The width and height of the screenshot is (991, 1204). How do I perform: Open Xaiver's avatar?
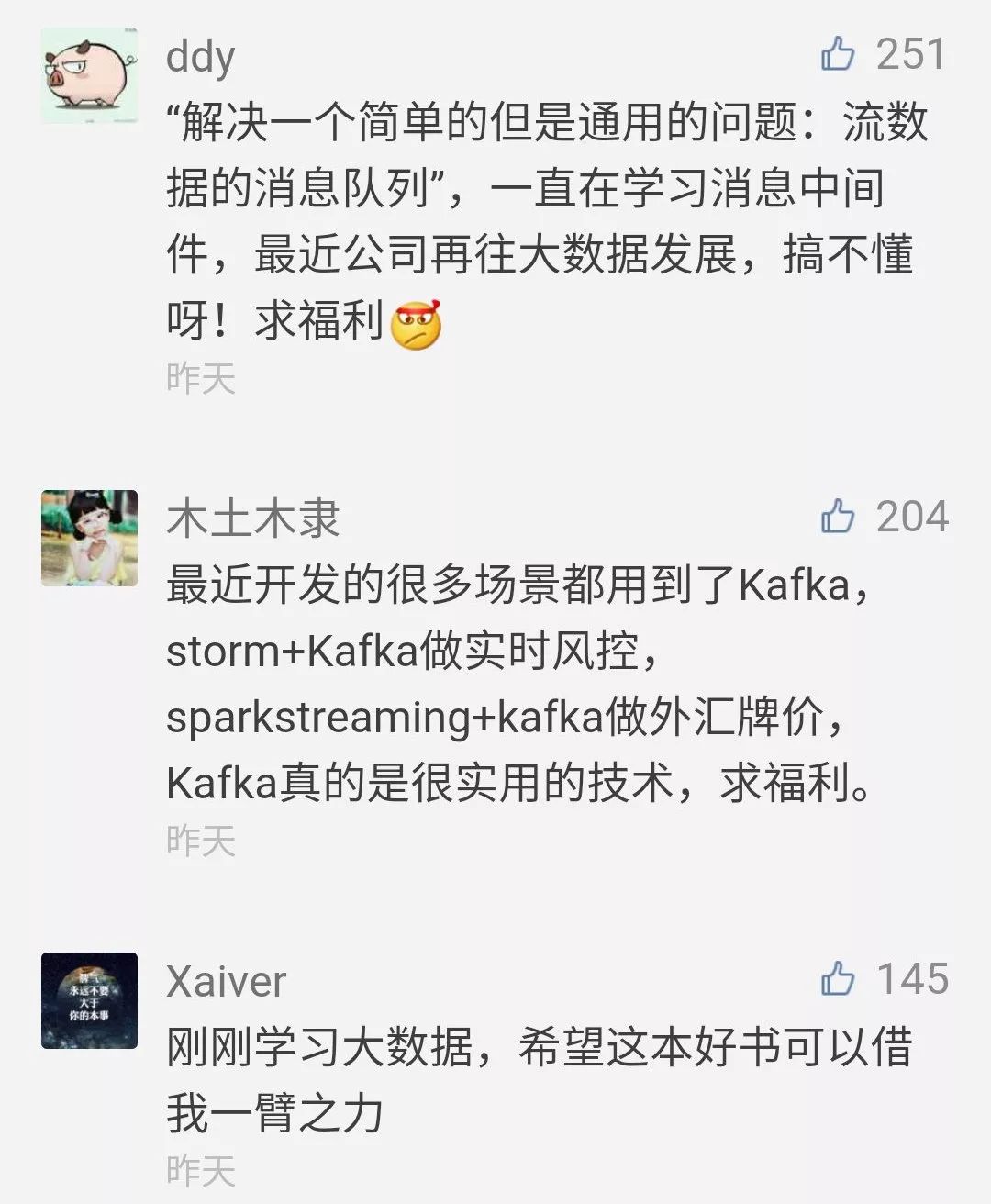(x=89, y=1001)
